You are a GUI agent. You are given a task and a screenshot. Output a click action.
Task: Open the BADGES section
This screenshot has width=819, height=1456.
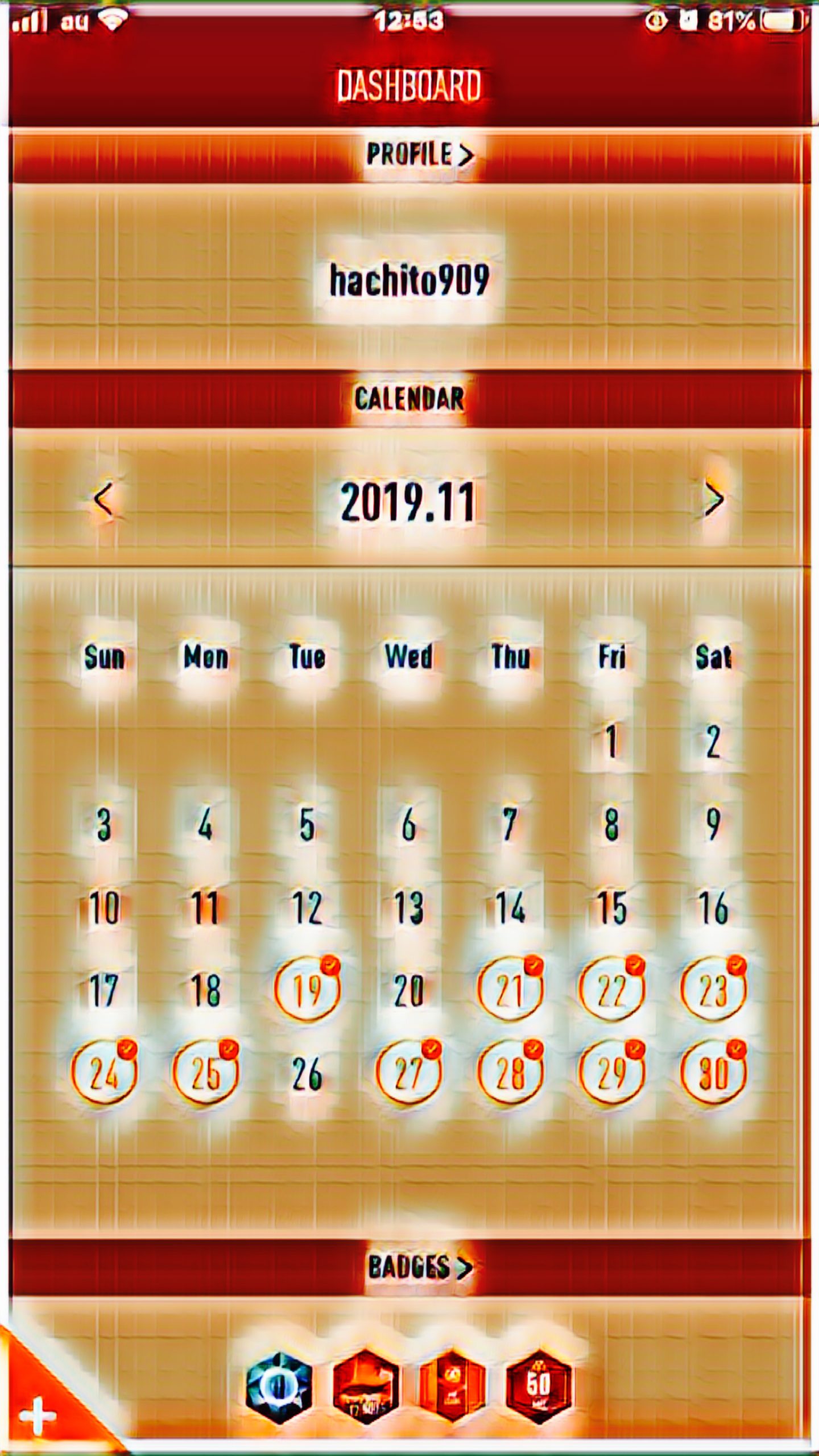[419, 1267]
